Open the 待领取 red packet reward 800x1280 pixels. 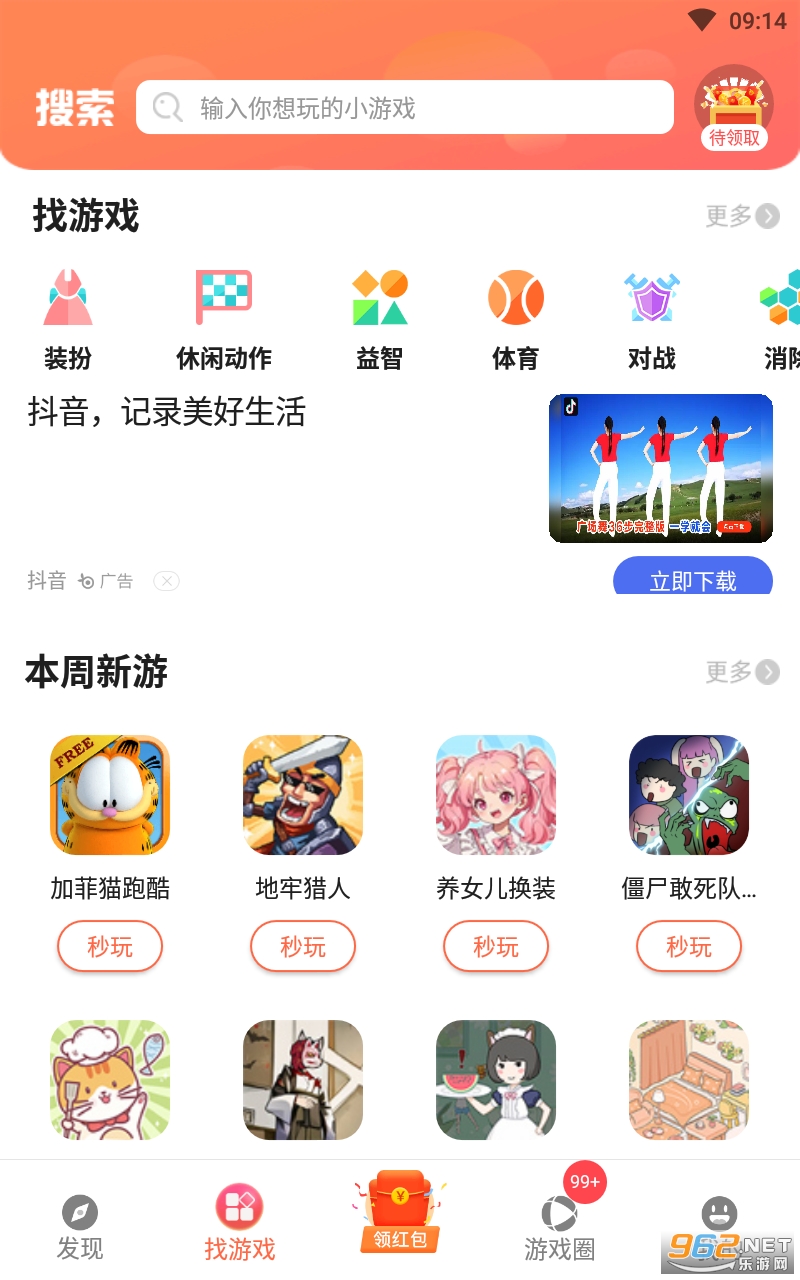coord(733,108)
